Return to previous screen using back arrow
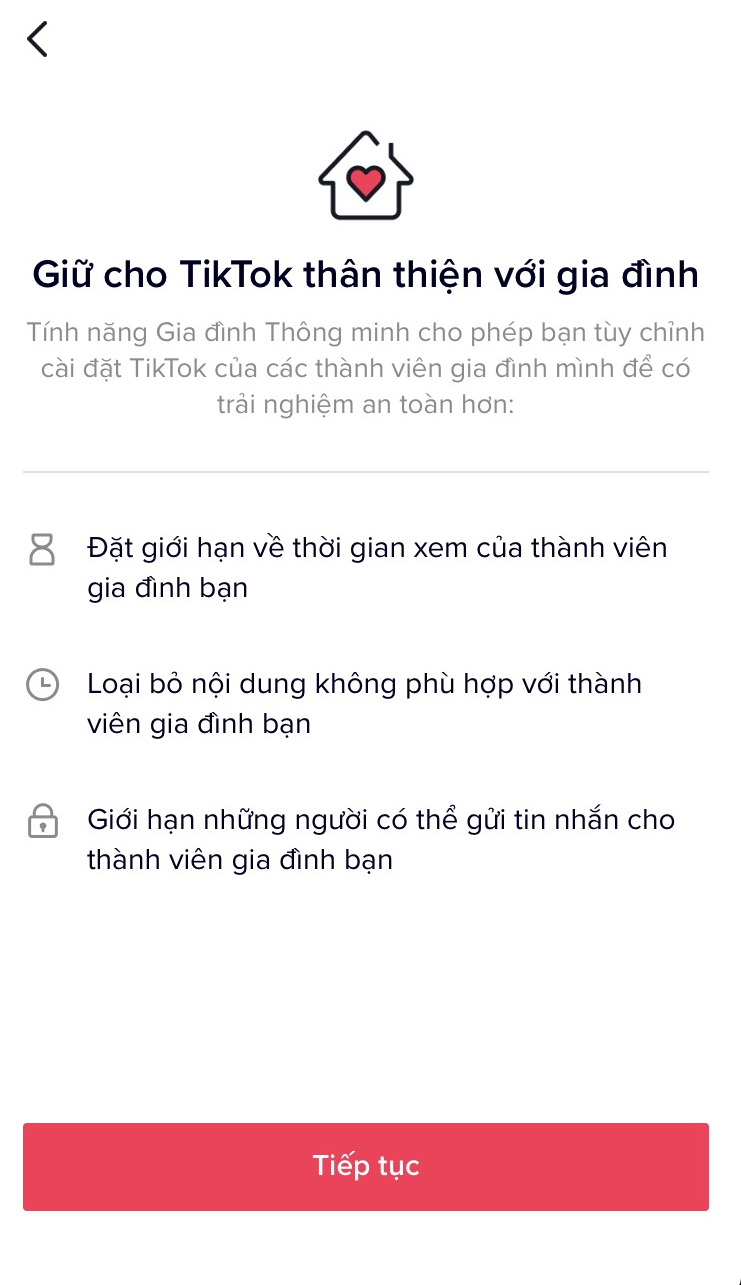This screenshot has height=1285, width=741. (x=36, y=39)
